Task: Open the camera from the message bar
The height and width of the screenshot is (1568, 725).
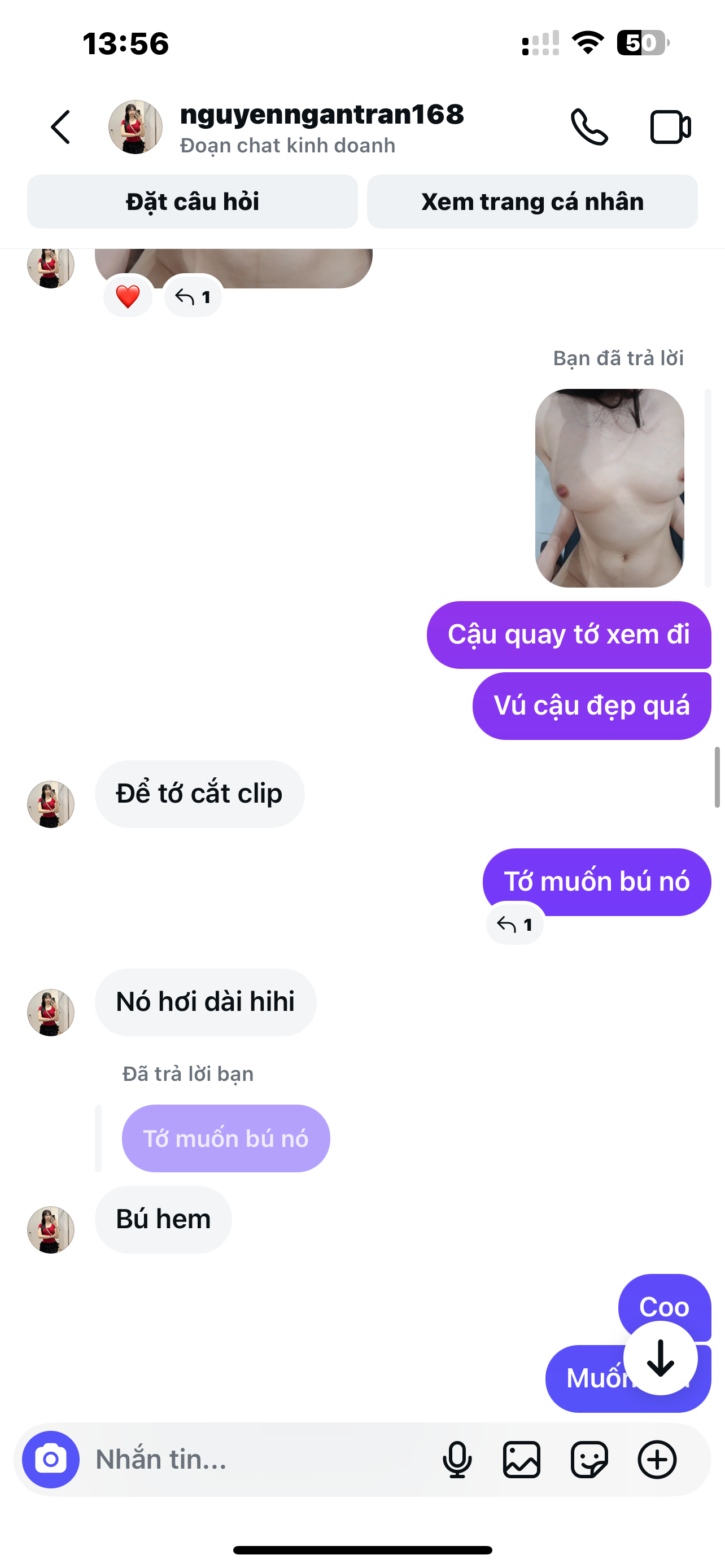Action: [51, 1459]
